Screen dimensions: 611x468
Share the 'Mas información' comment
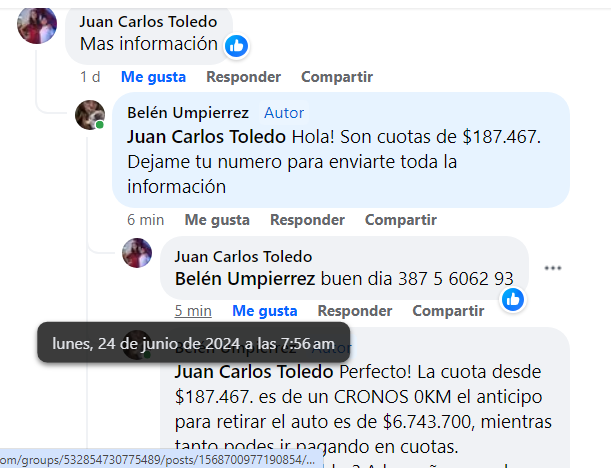336,77
